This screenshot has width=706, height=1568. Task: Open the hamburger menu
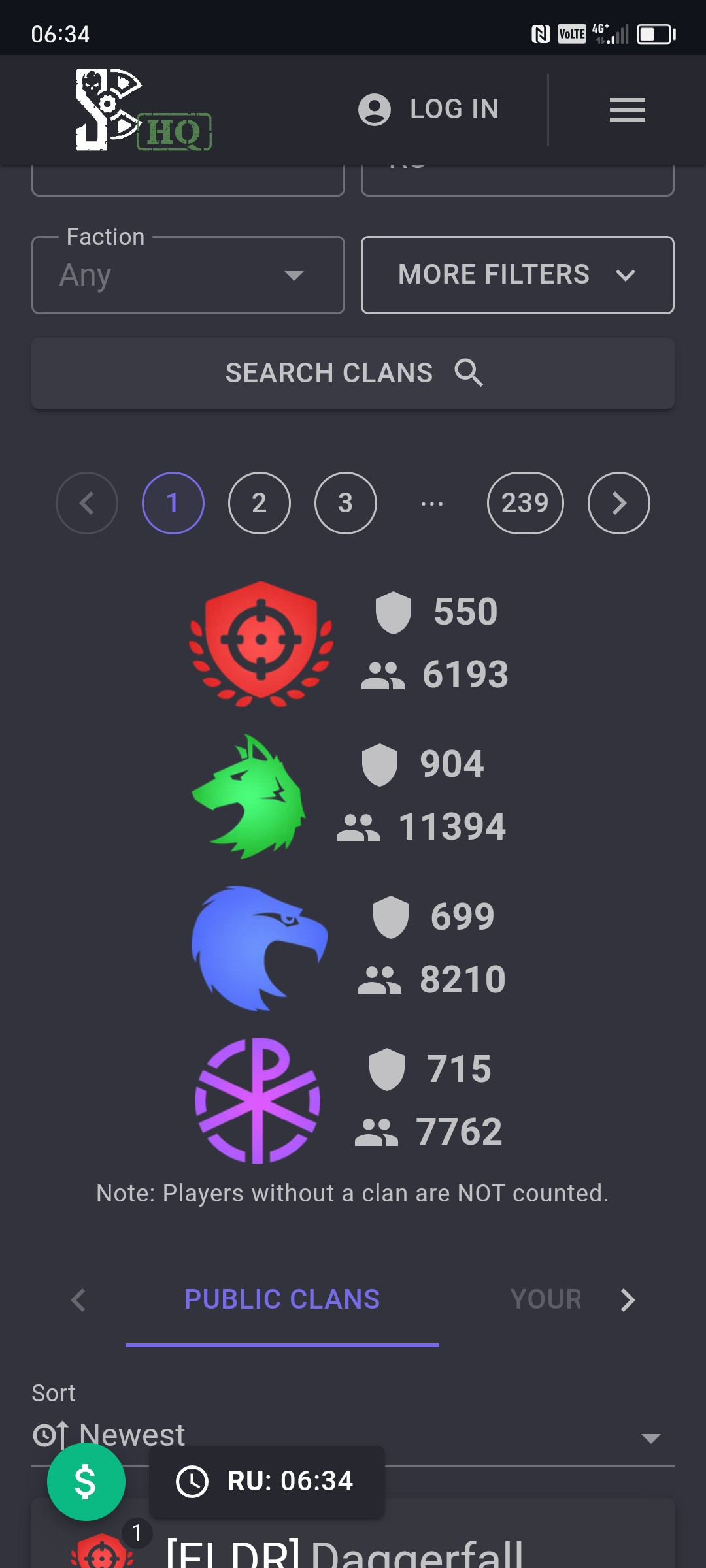point(627,110)
